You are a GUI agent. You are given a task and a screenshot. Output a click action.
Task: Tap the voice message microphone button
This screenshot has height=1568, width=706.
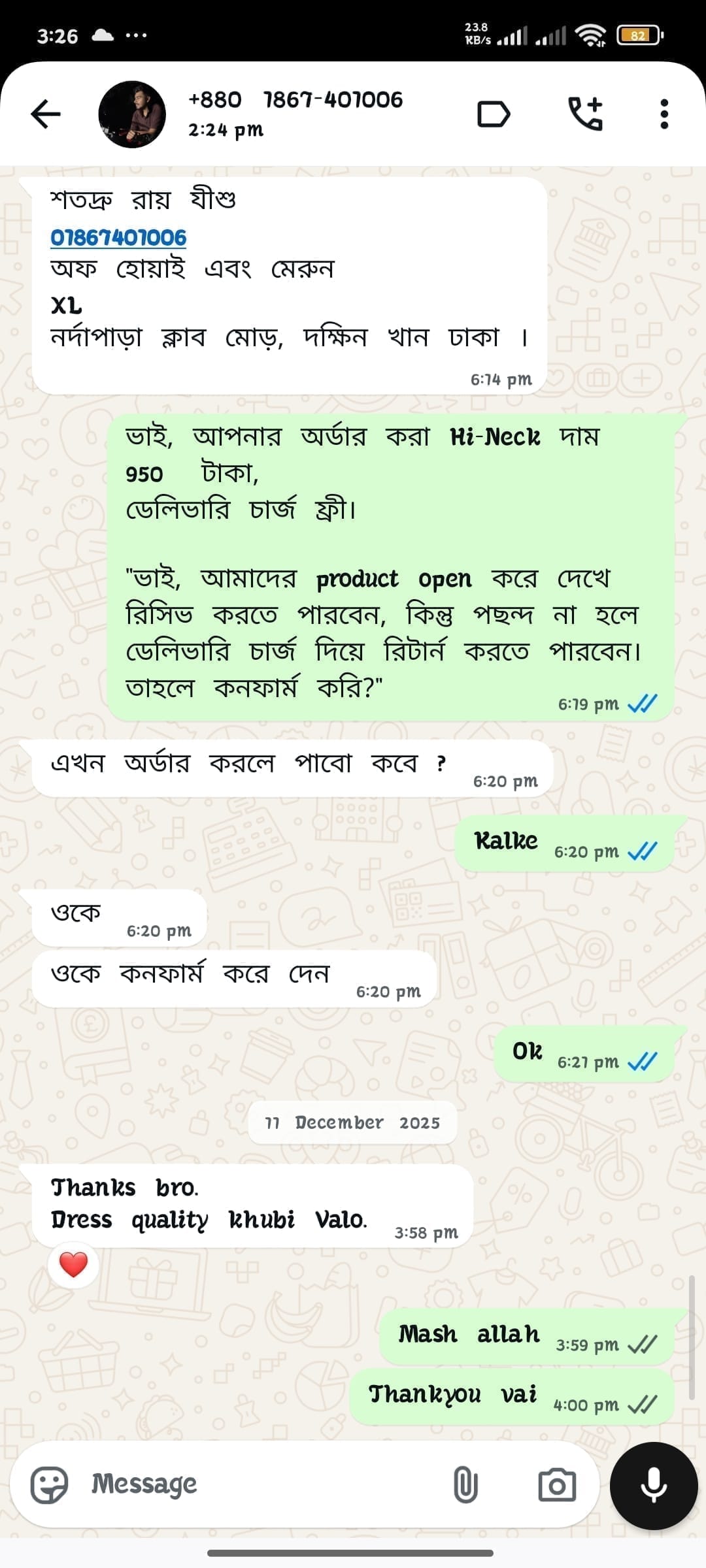coord(654,1486)
